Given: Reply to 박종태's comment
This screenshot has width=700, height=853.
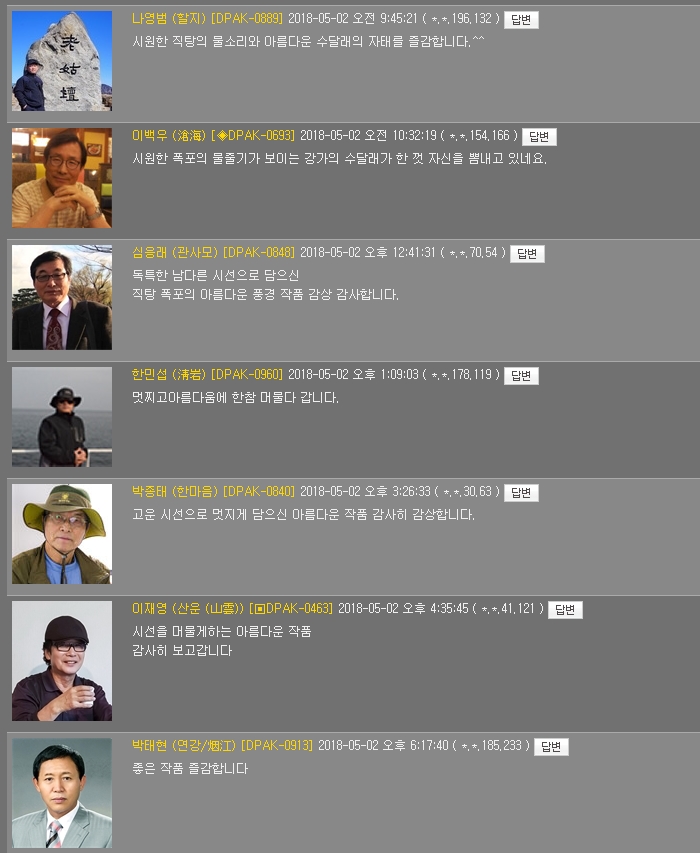Looking at the screenshot, I should (521, 493).
